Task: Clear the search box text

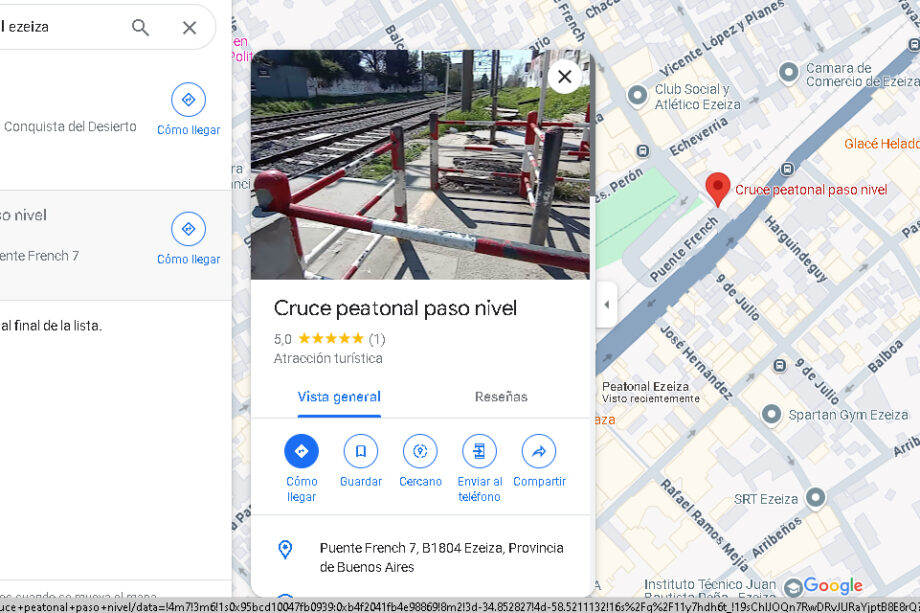Action: (x=189, y=28)
